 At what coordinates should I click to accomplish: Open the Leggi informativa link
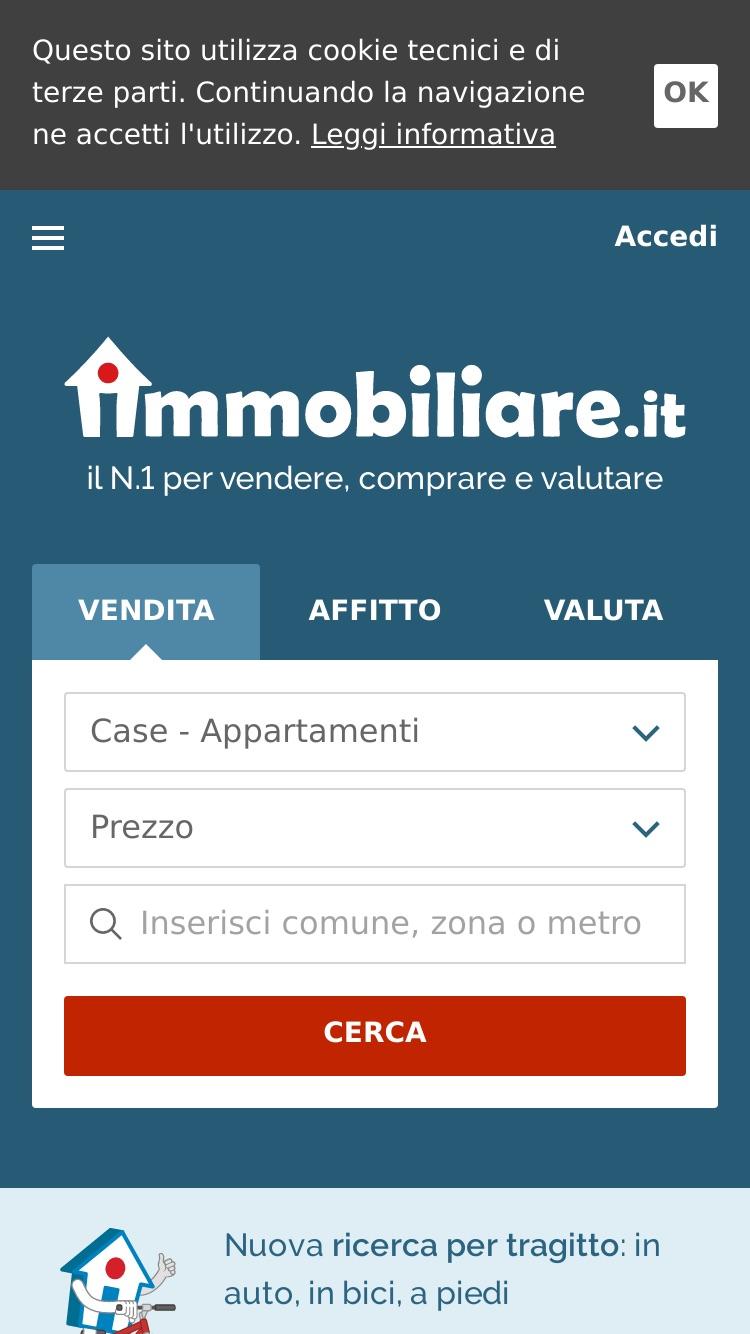[x=433, y=134]
